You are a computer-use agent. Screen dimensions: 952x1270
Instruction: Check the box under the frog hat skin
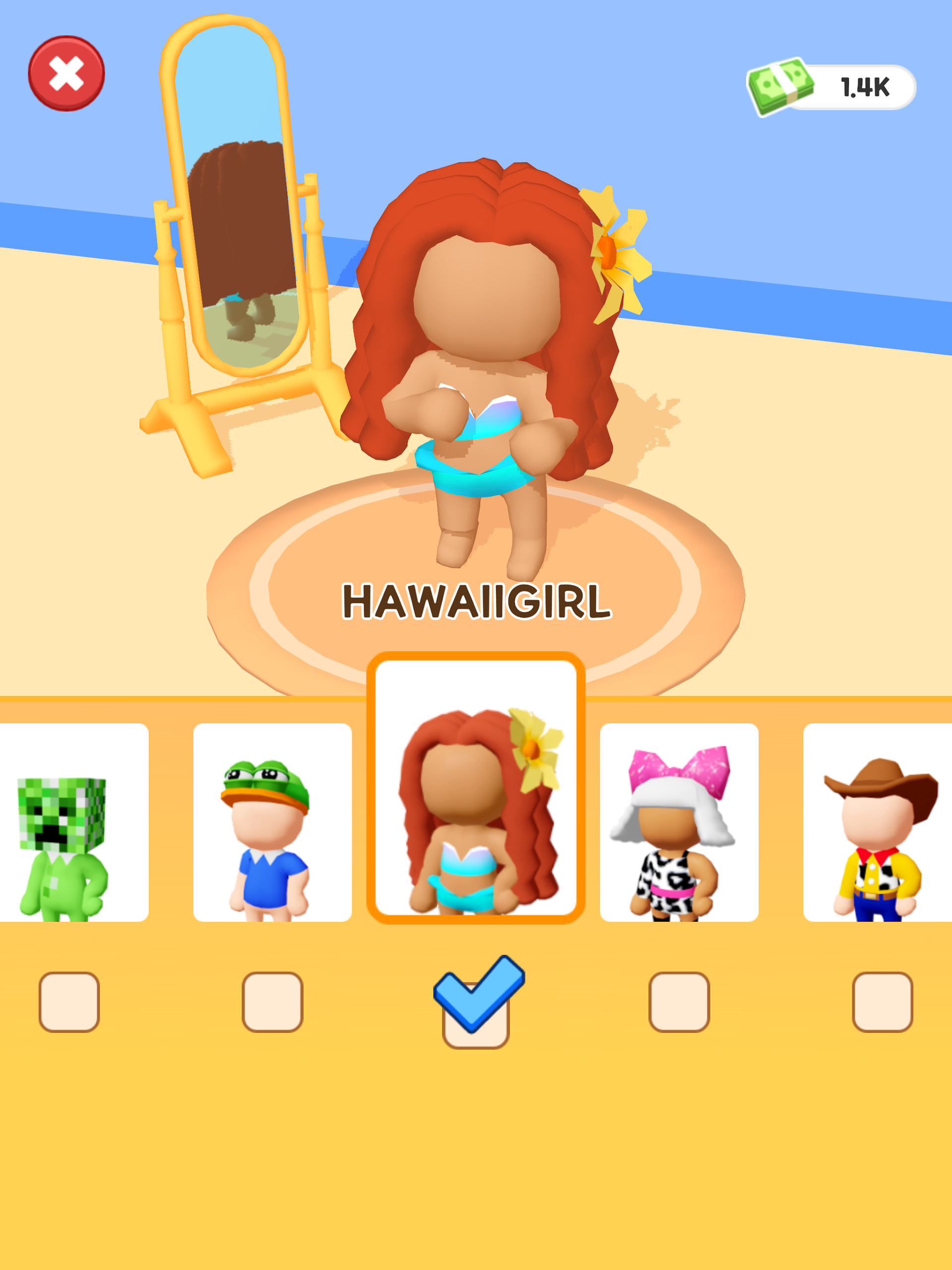(272, 1002)
